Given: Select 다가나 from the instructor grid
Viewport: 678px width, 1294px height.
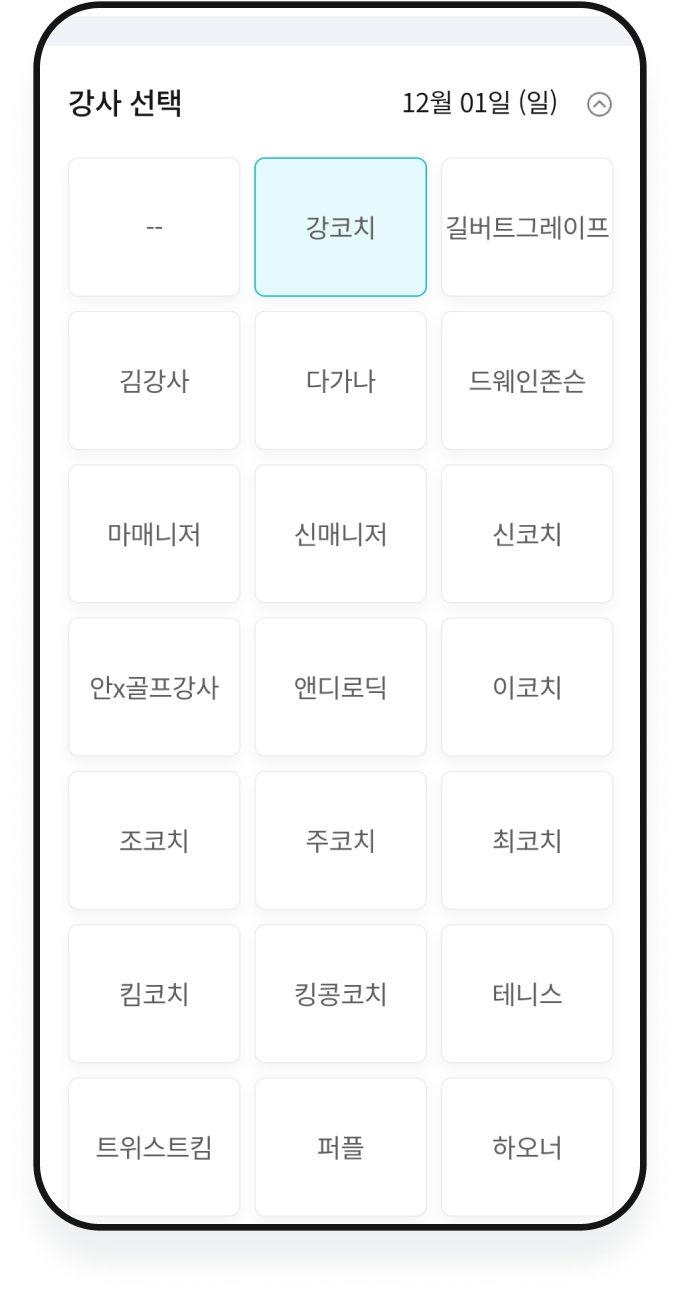Looking at the screenshot, I should point(340,381).
